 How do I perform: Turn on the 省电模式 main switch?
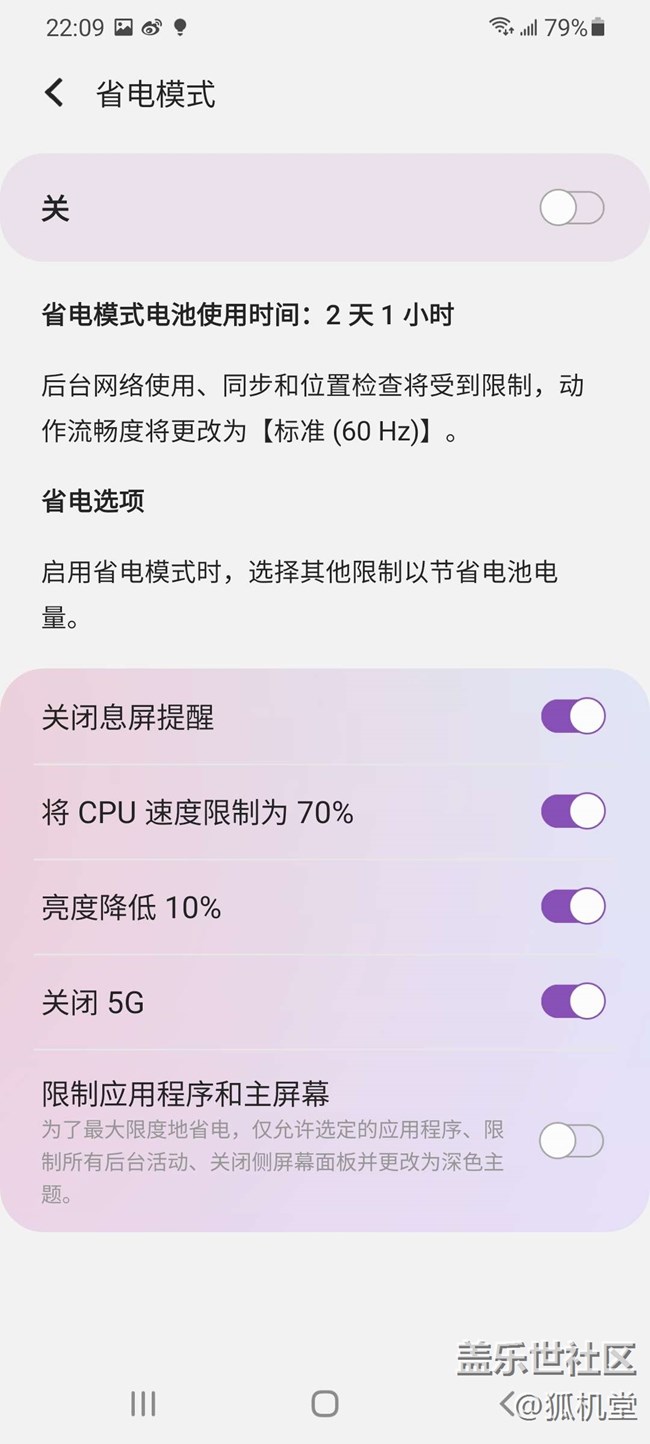tap(572, 209)
